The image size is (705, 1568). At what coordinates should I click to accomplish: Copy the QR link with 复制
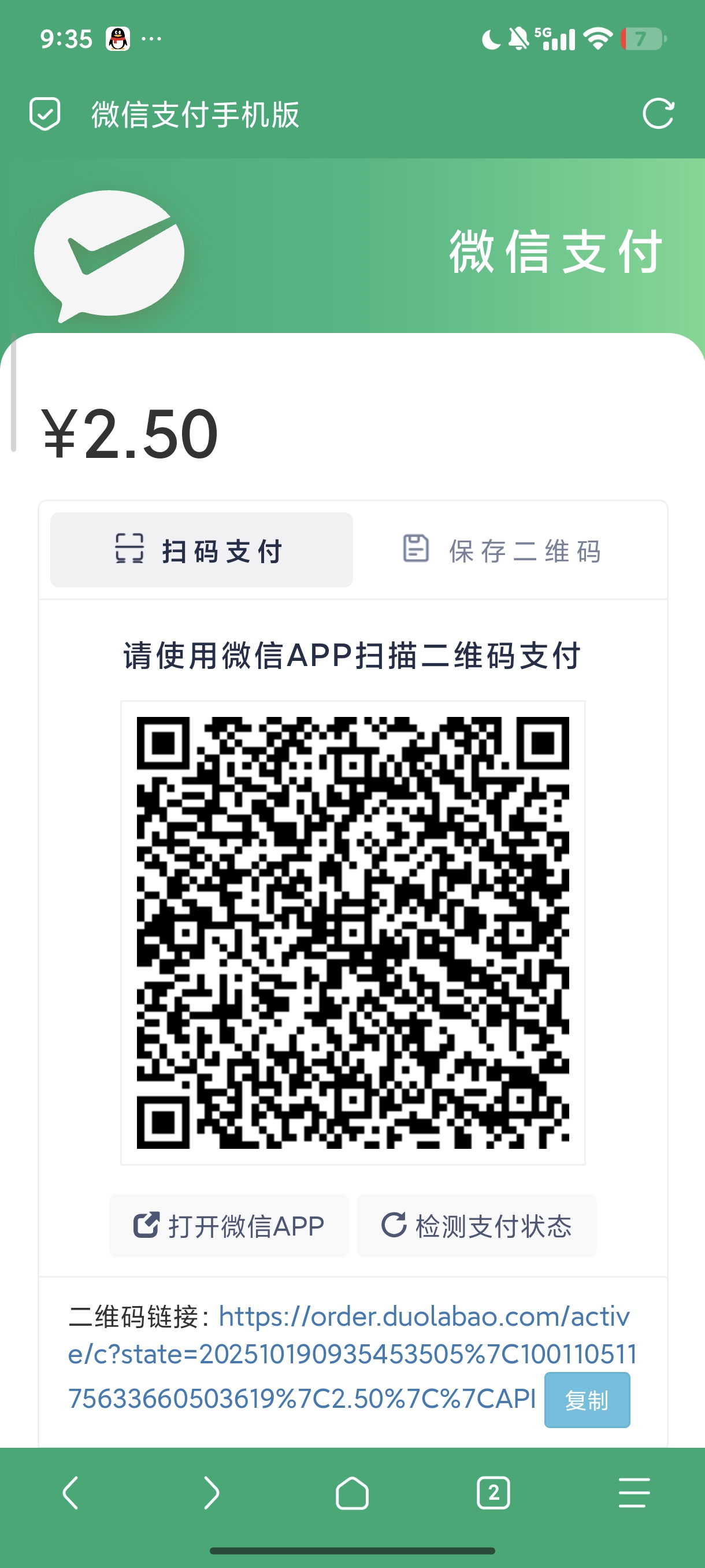[x=587, y=1400]
